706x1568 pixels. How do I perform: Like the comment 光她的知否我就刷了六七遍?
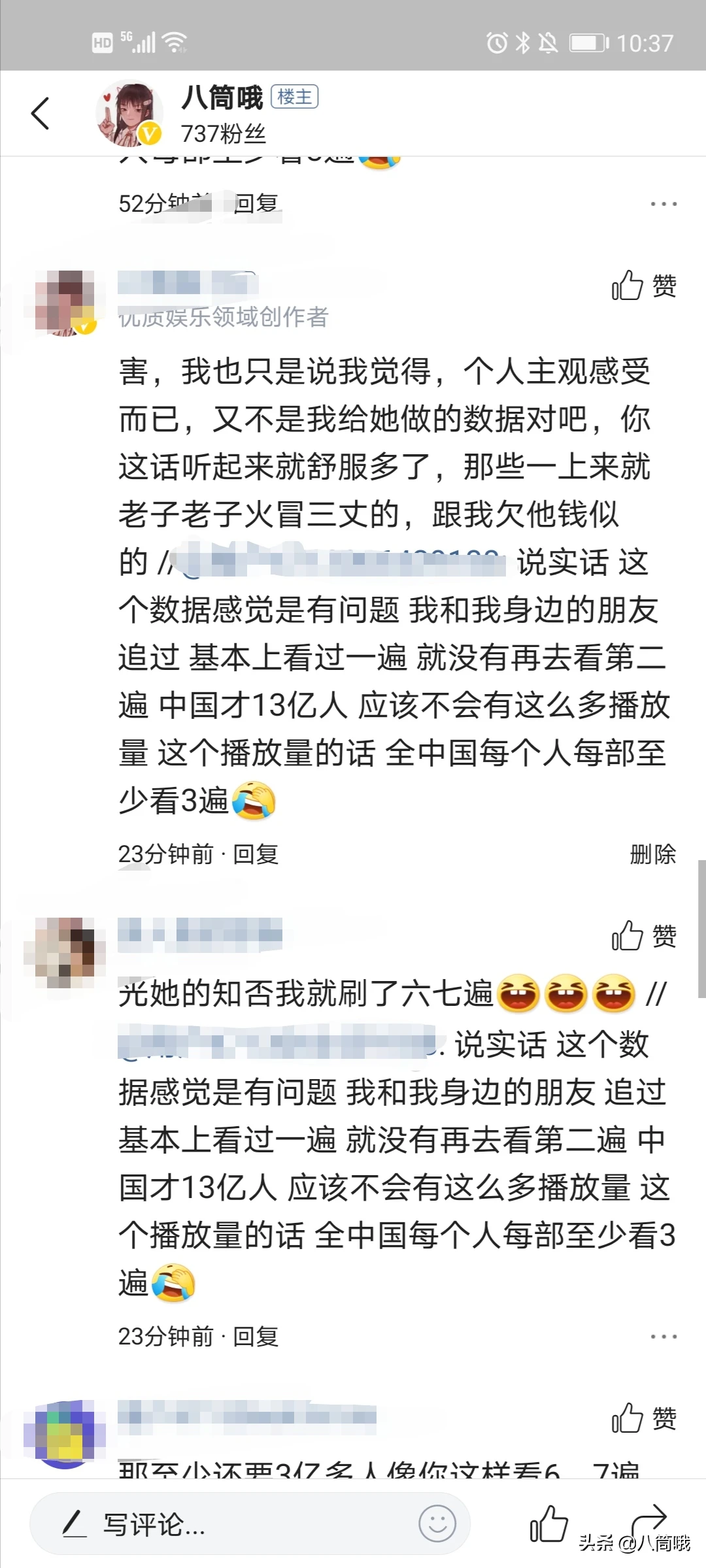pos(644,935)
